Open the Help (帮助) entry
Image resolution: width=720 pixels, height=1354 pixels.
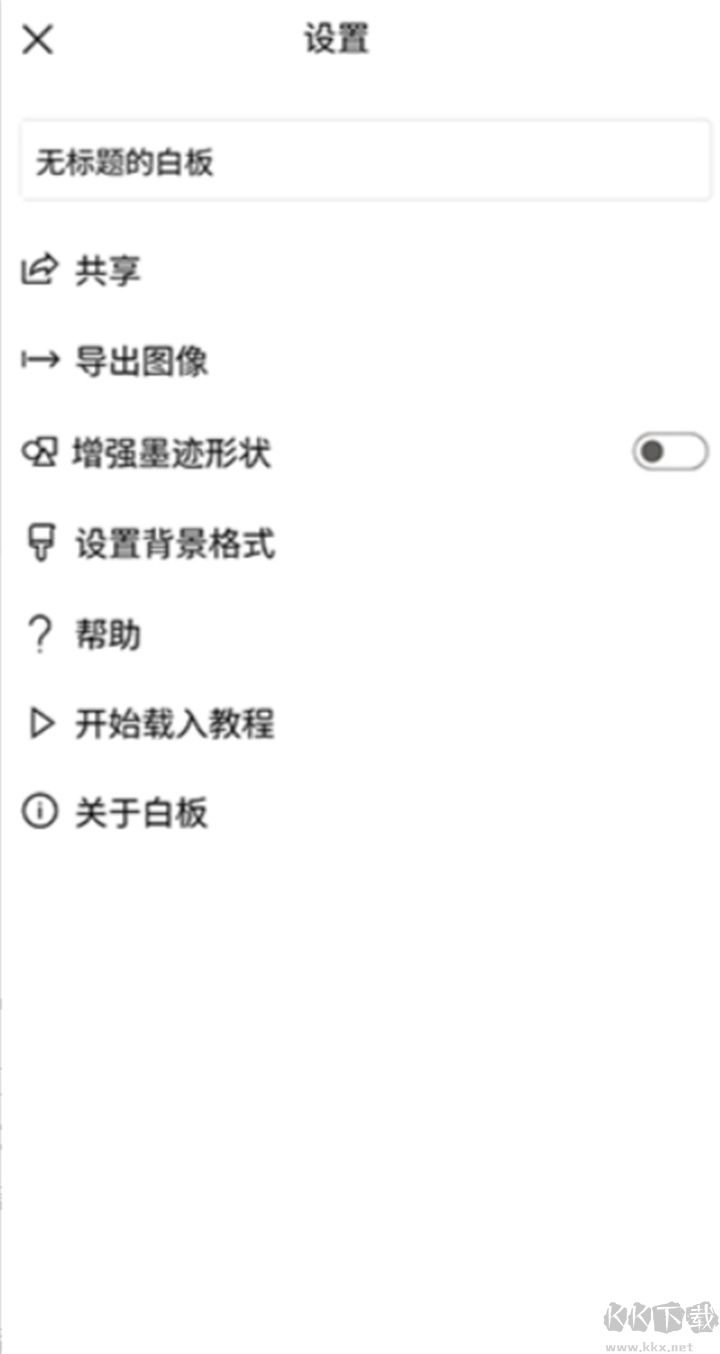[110, 633]
